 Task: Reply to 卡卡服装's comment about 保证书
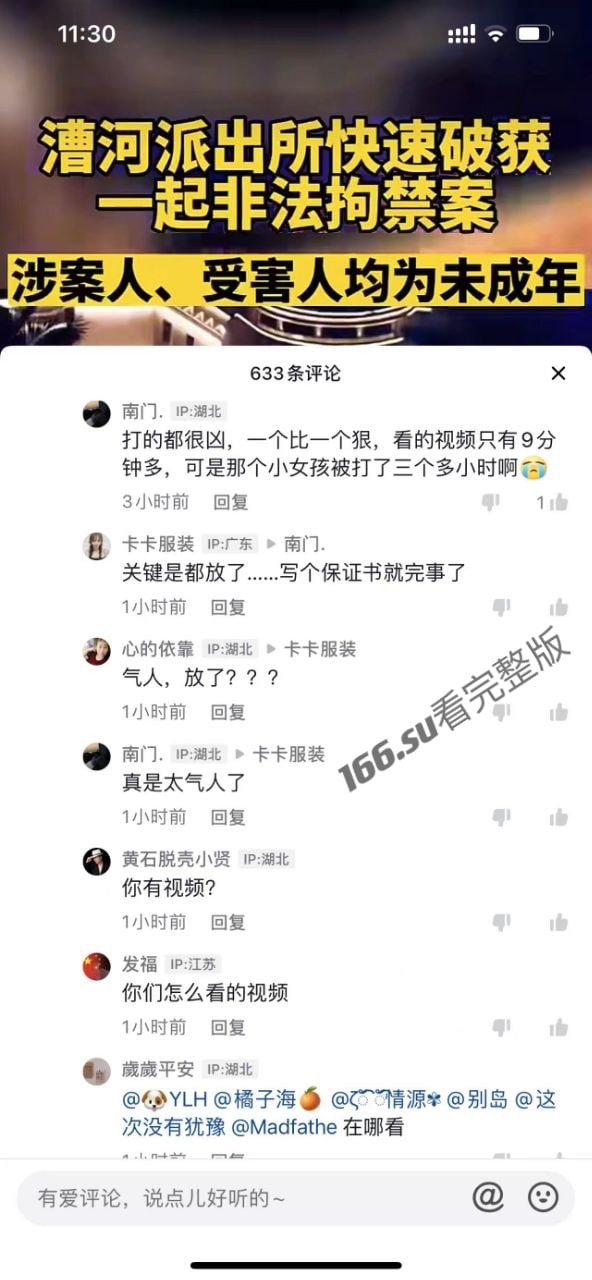(228, 607)
